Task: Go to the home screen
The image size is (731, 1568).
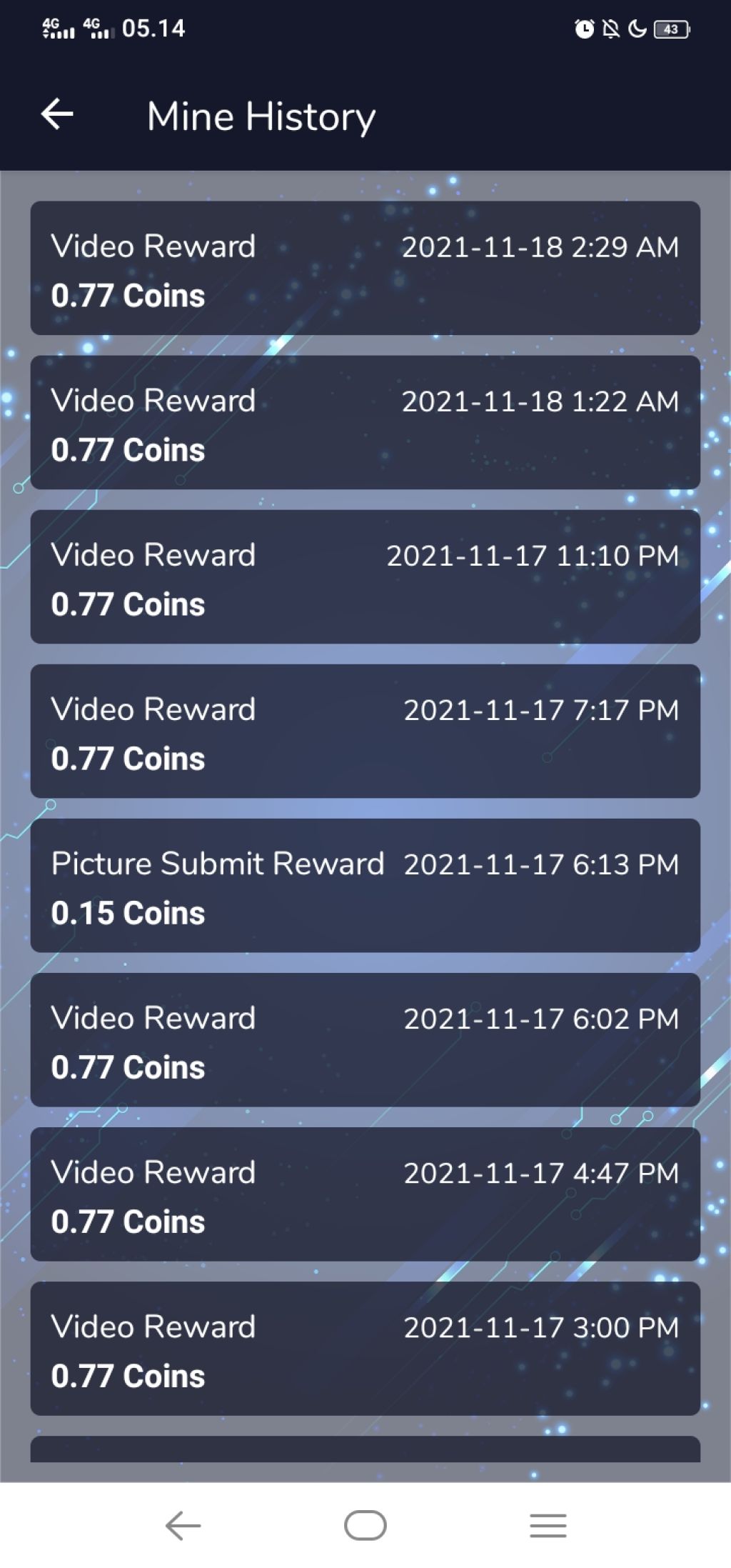Action: coord(365,1525)
